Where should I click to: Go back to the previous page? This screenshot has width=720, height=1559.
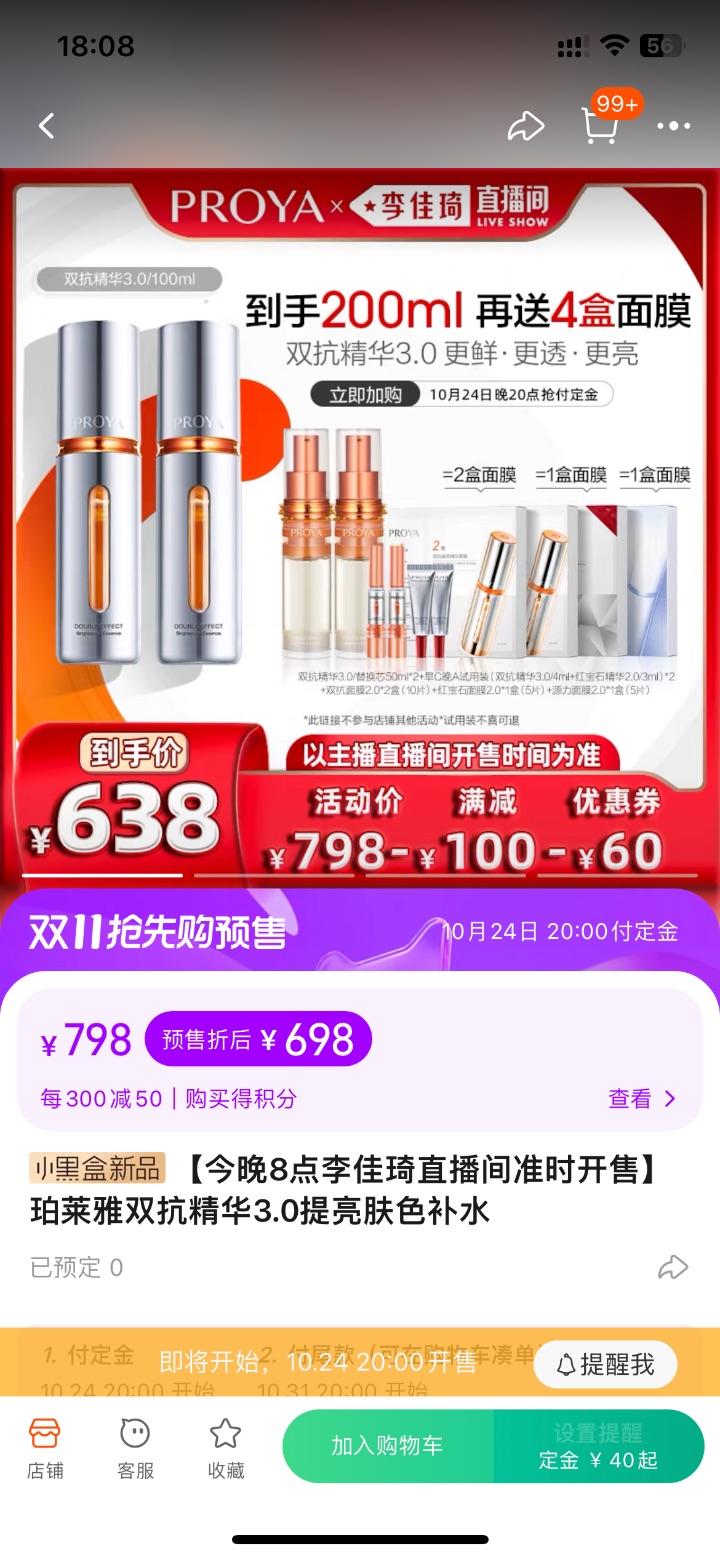(x=46, y=126)
